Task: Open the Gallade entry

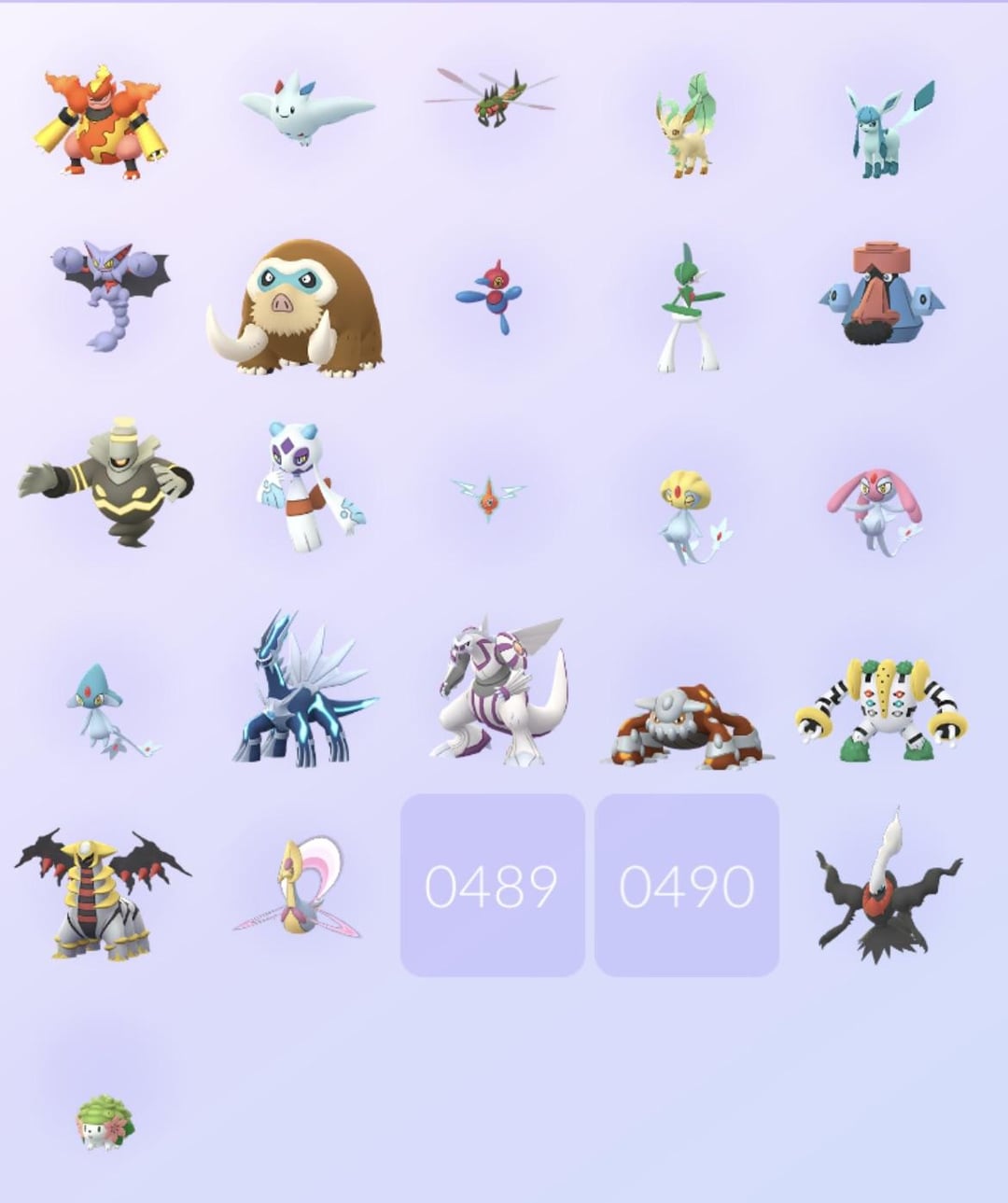Action: click(x=691, y=308)
